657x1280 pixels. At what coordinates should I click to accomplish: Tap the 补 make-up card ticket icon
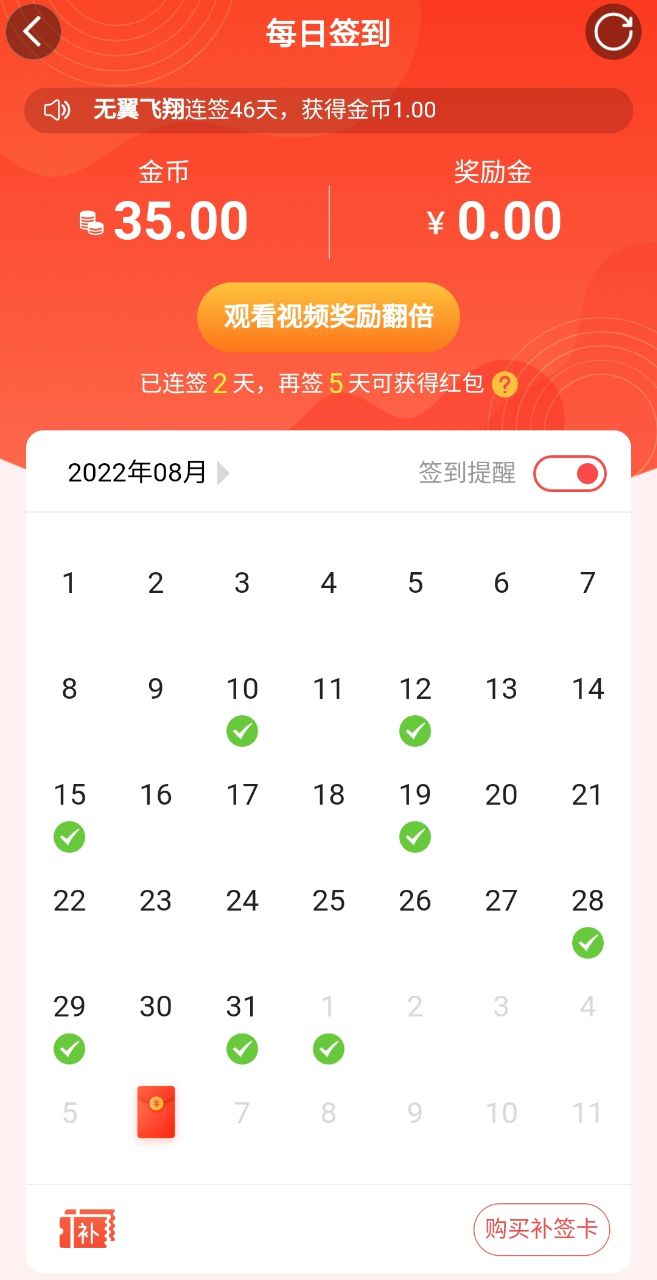[x=87, y=1227]
